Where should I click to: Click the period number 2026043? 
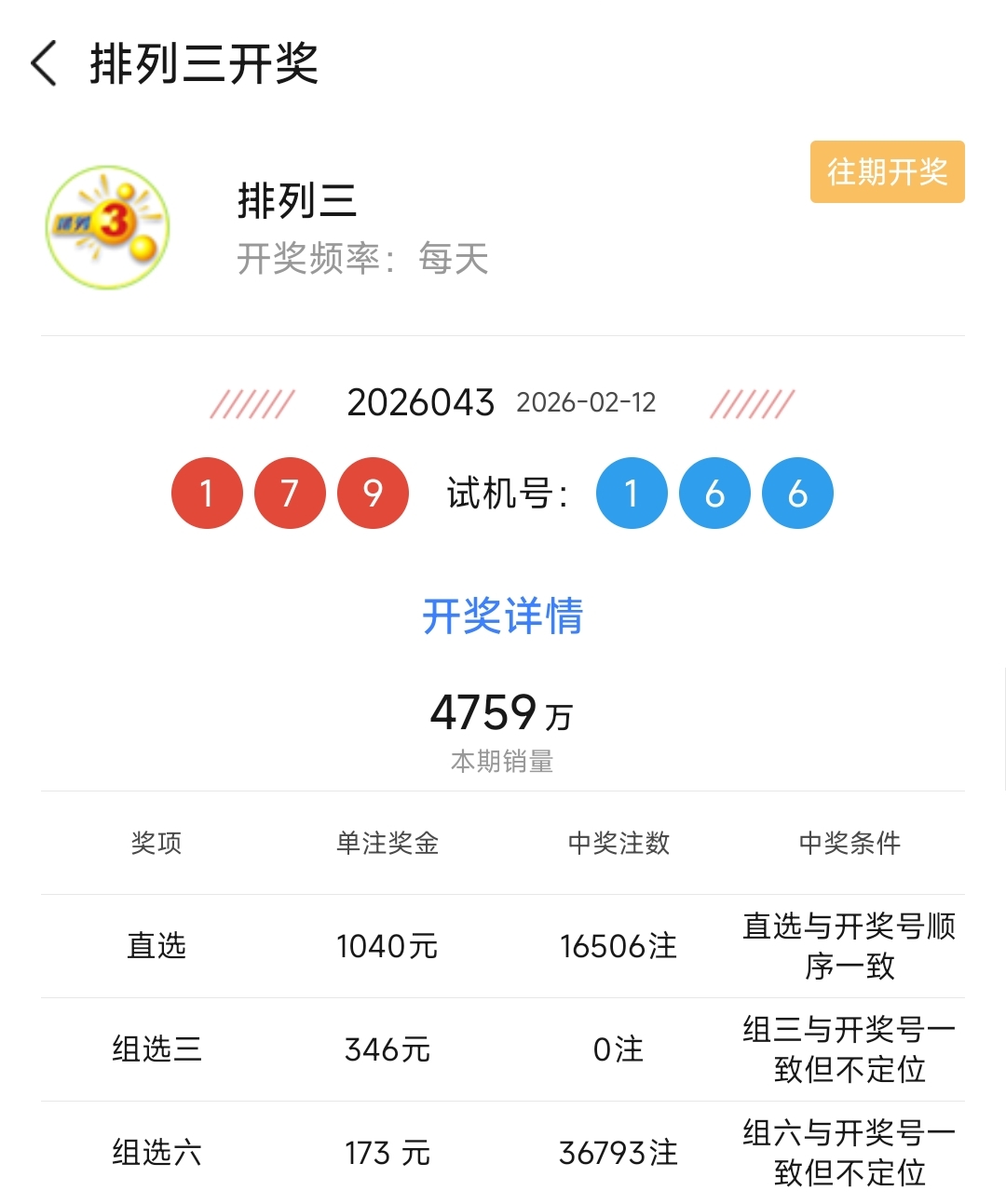tap(421, 402)
